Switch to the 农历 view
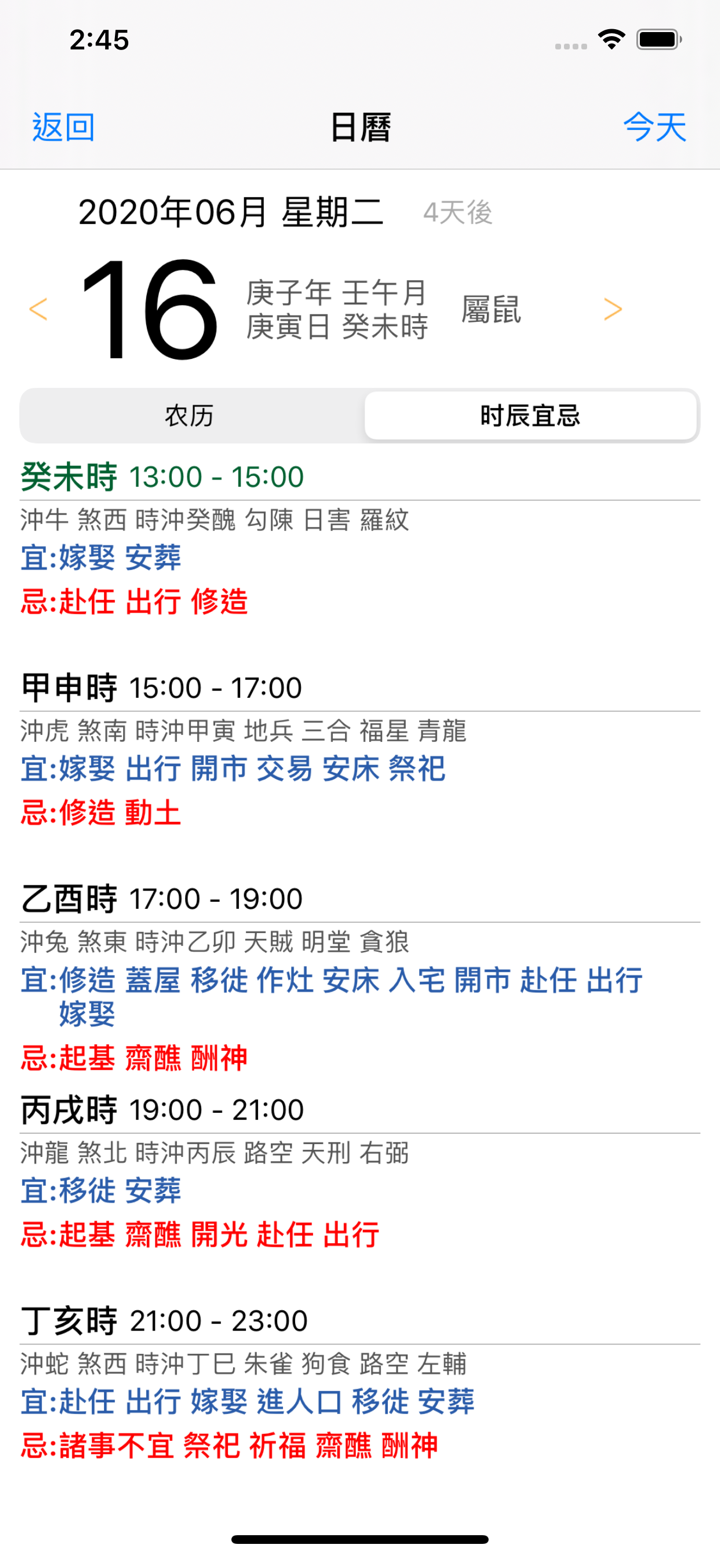This screenshot has width=720, height=1558. point(192,416)
